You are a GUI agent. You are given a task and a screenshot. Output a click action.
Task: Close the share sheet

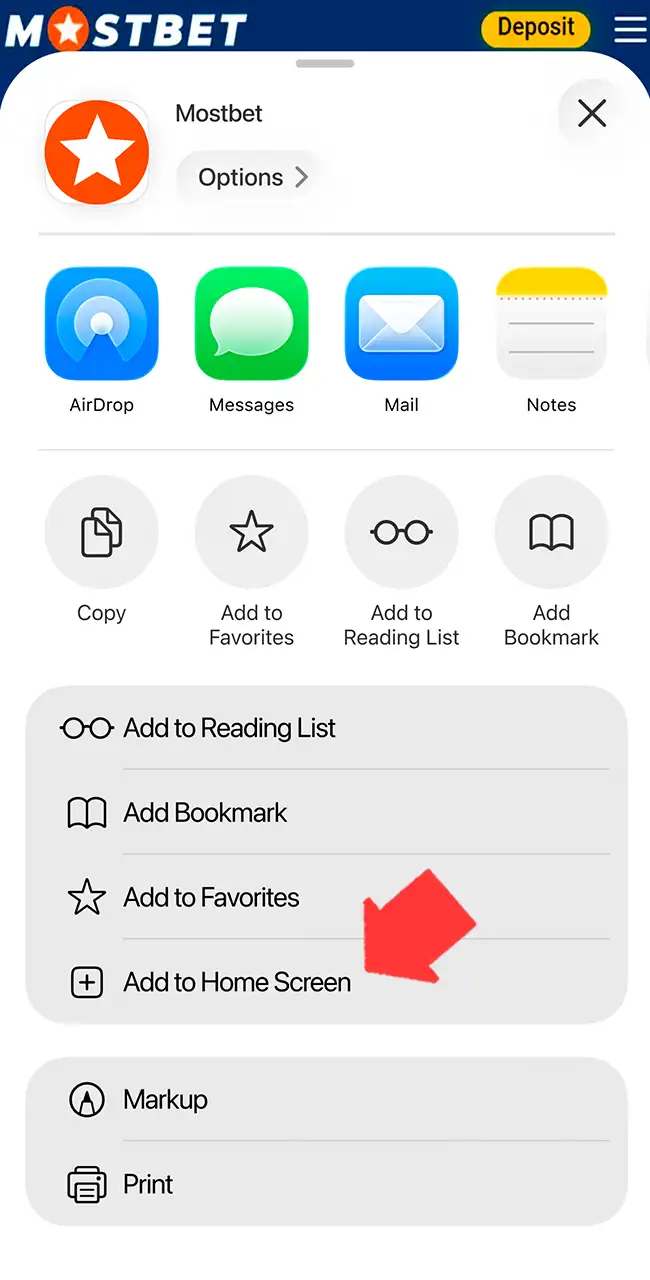coord(592,113)
